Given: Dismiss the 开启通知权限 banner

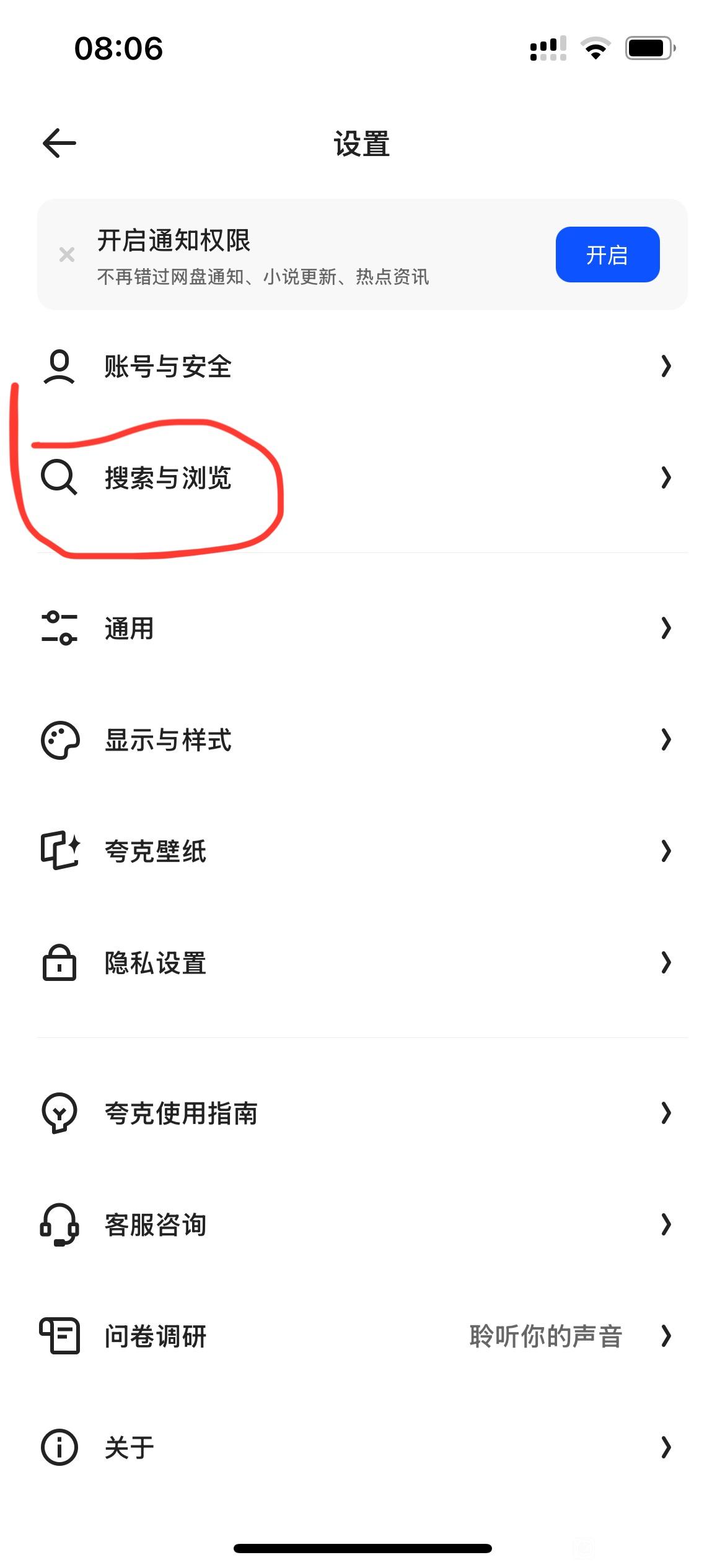Looking at the screenshot, I should click(67, 255).
